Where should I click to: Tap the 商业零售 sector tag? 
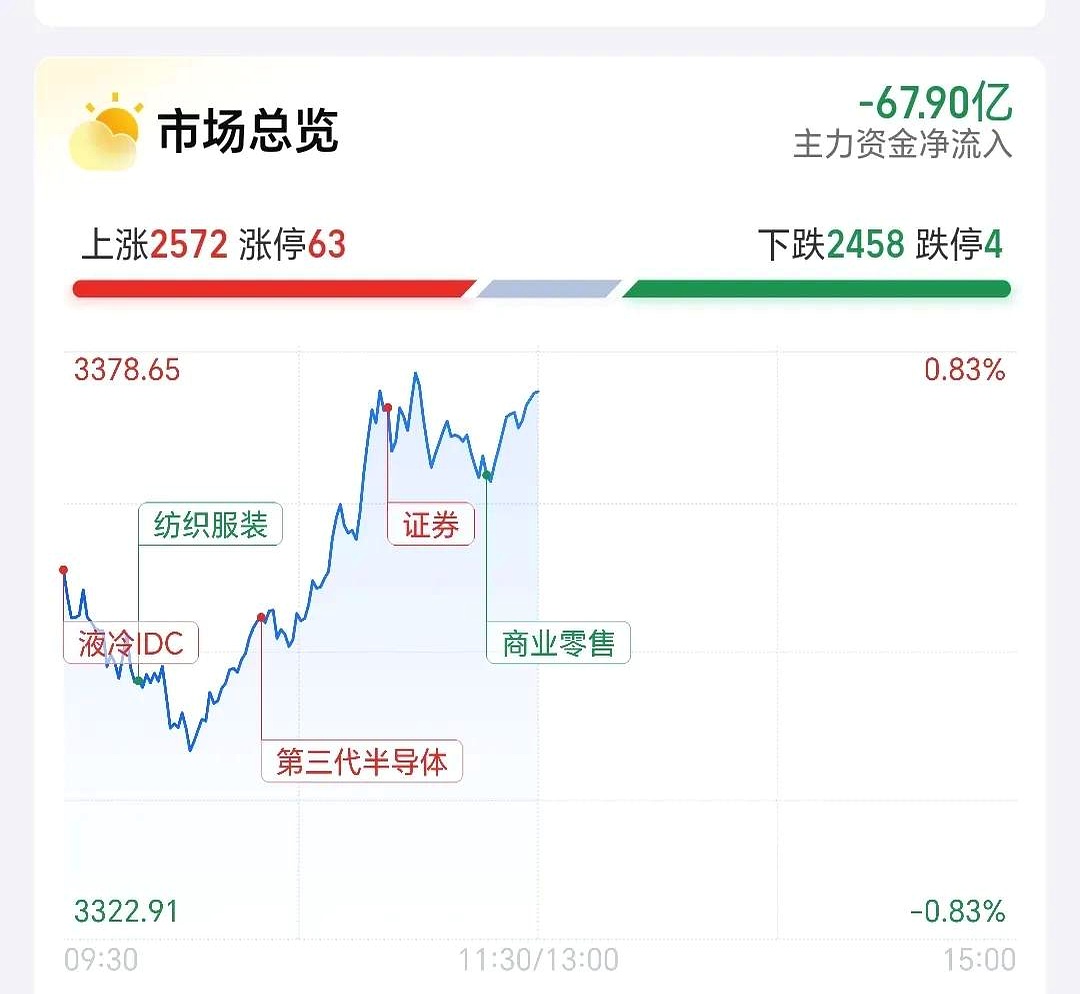point(558,643)
